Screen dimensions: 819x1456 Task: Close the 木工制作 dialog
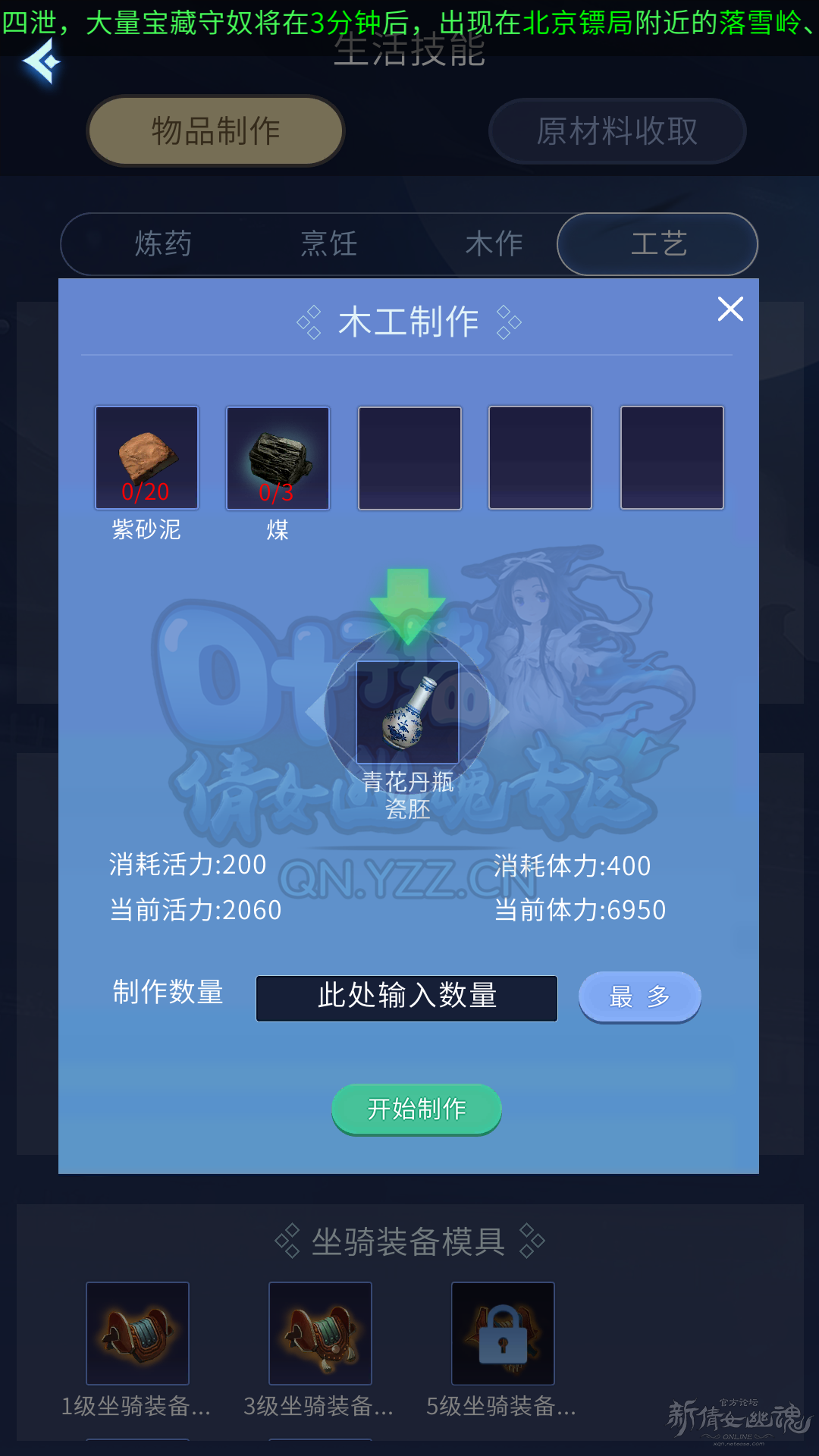730,309
